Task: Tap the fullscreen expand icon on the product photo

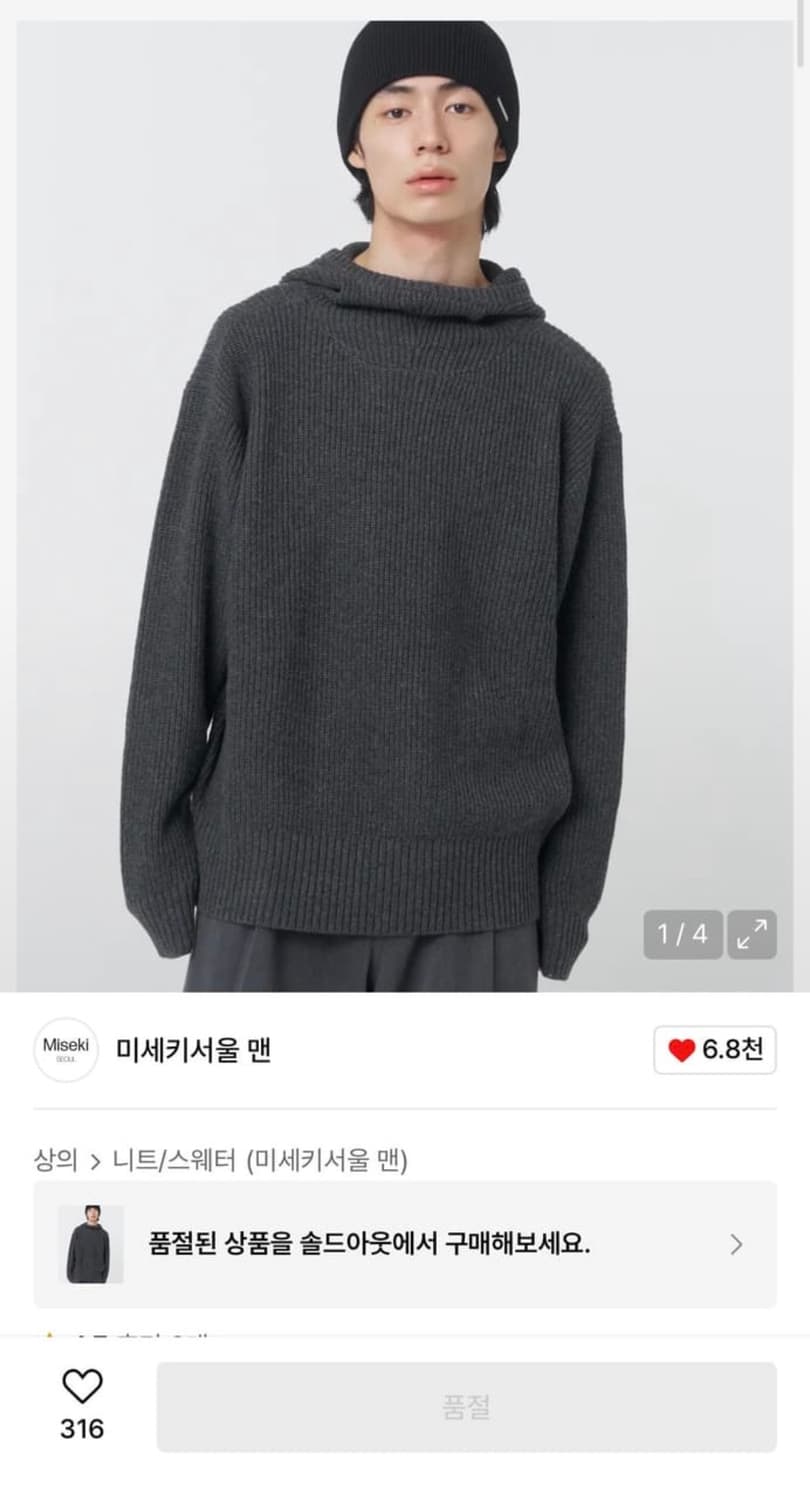Action: [x=750, y=936]
